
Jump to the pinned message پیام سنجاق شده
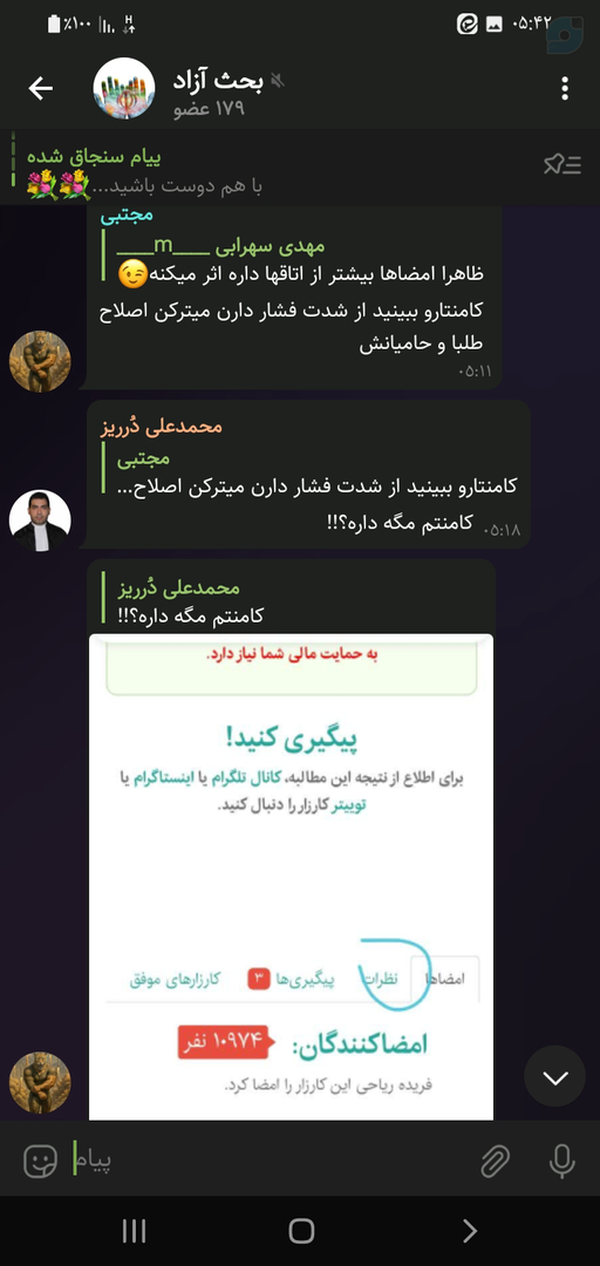click(270, 171)
